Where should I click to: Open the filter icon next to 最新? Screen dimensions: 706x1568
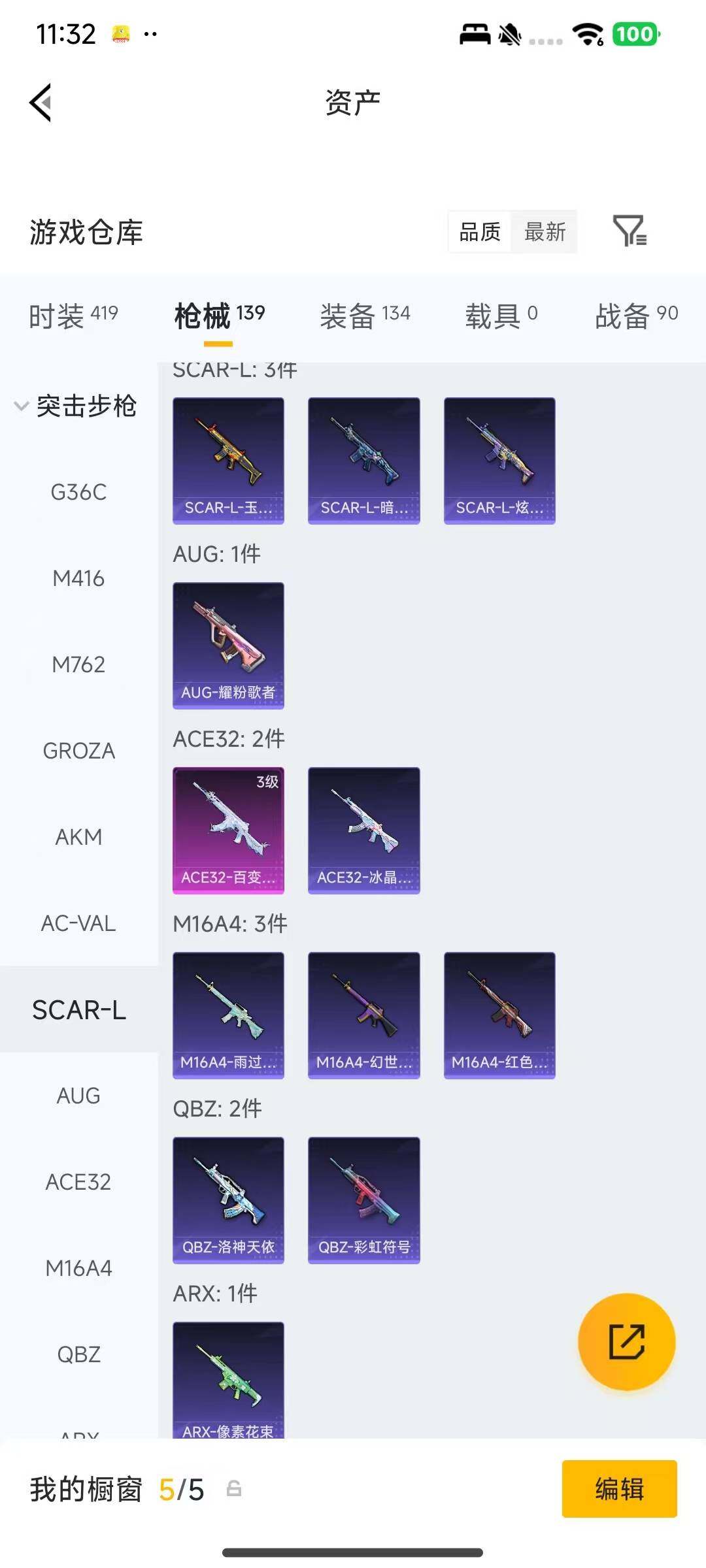click(629, 231)
